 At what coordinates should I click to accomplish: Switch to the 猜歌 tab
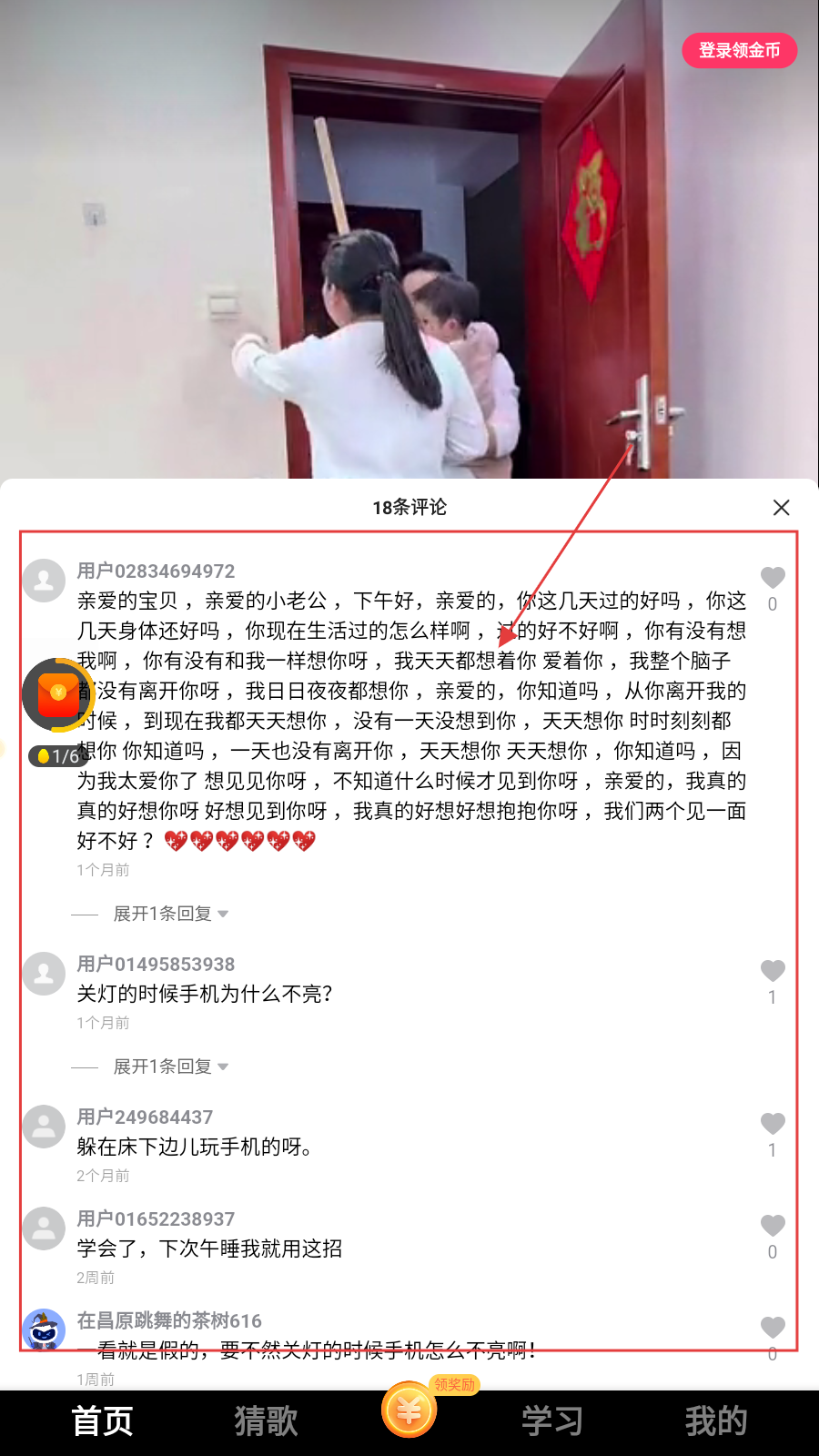[266, 1421]
